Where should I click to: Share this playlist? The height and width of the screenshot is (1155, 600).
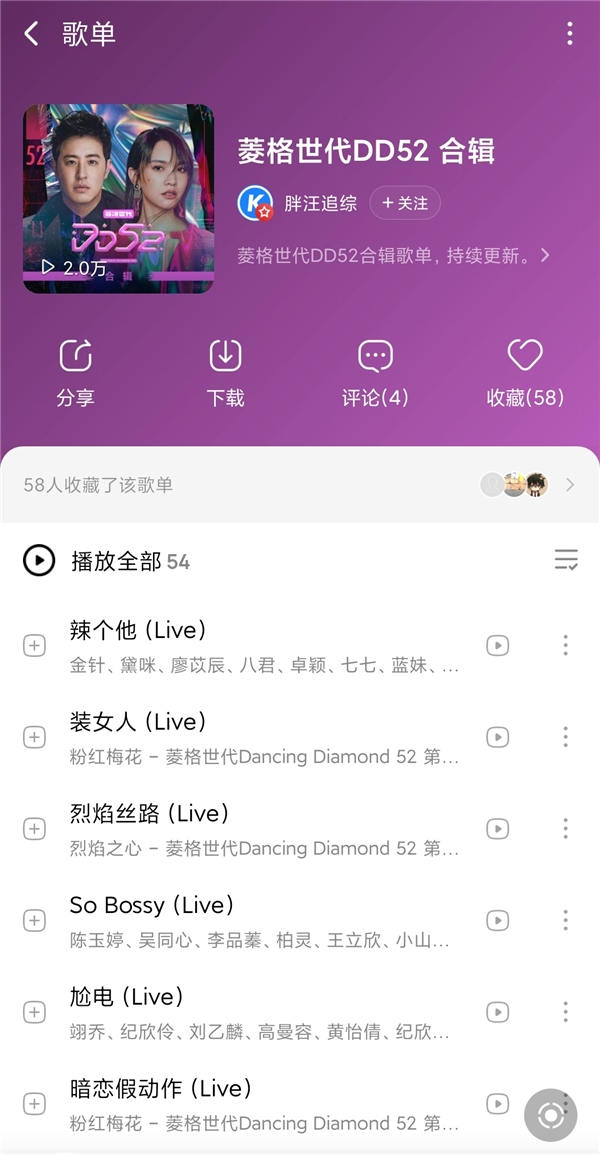[x=75, y=372]
